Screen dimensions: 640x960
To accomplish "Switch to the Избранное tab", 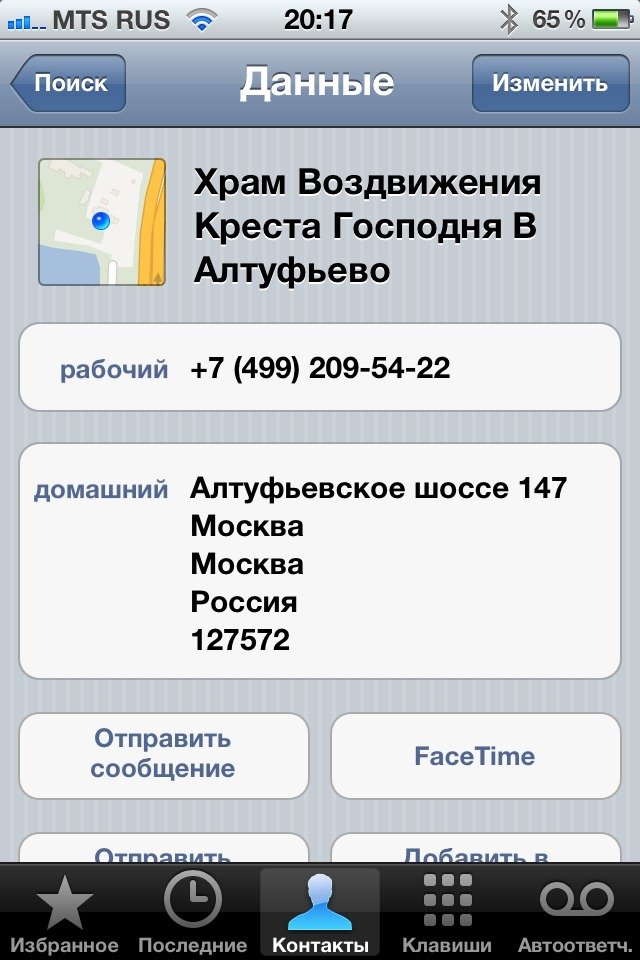I will 65,914.
